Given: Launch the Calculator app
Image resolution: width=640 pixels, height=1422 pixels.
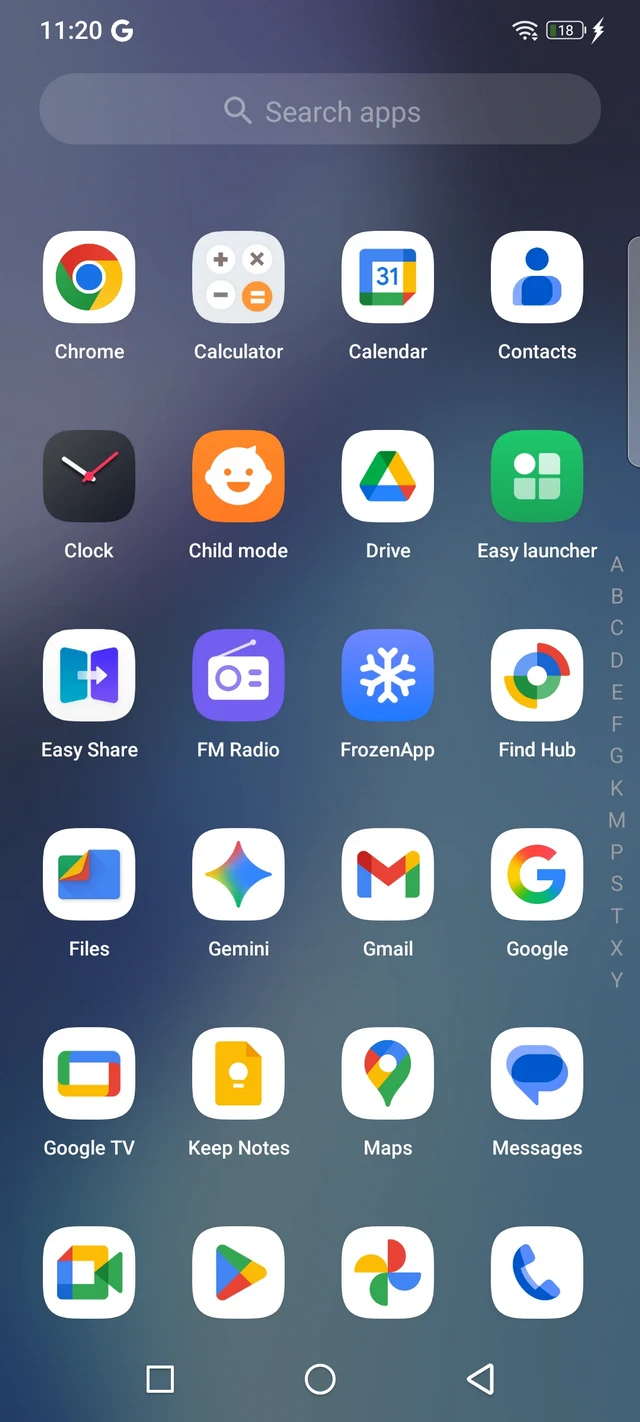Looking at the screenshot, I should [238, 277].
